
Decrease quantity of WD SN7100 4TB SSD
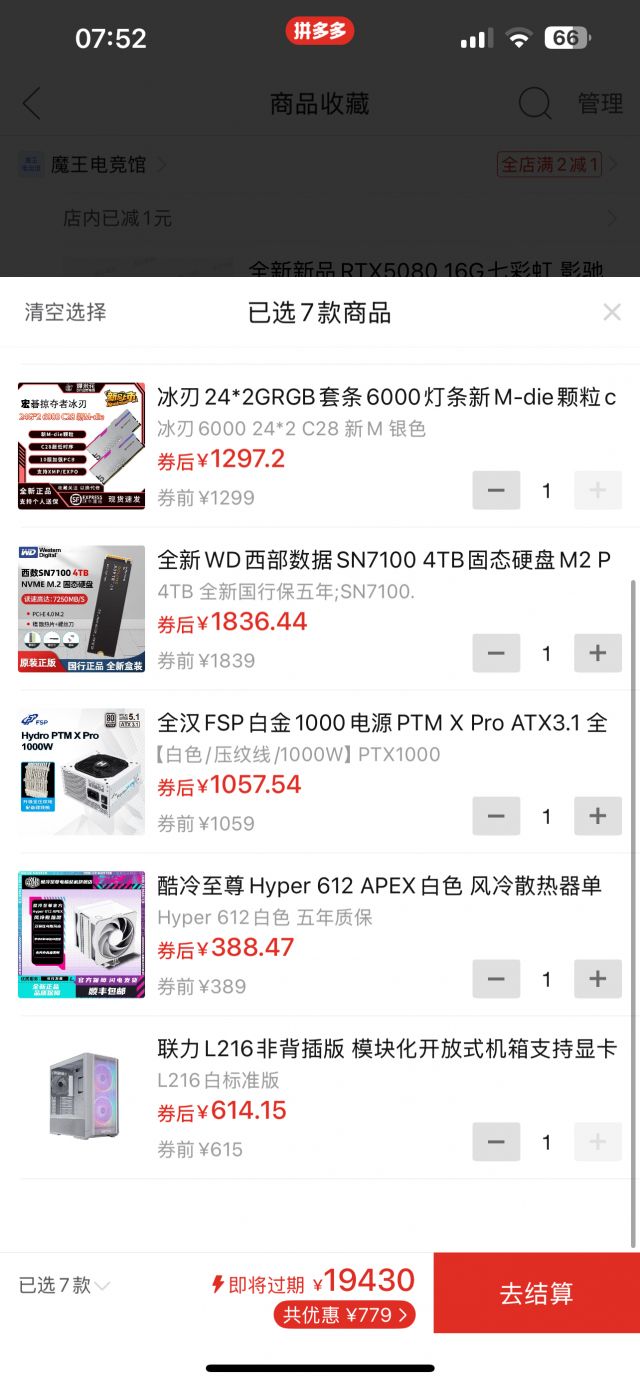point(496,654)
